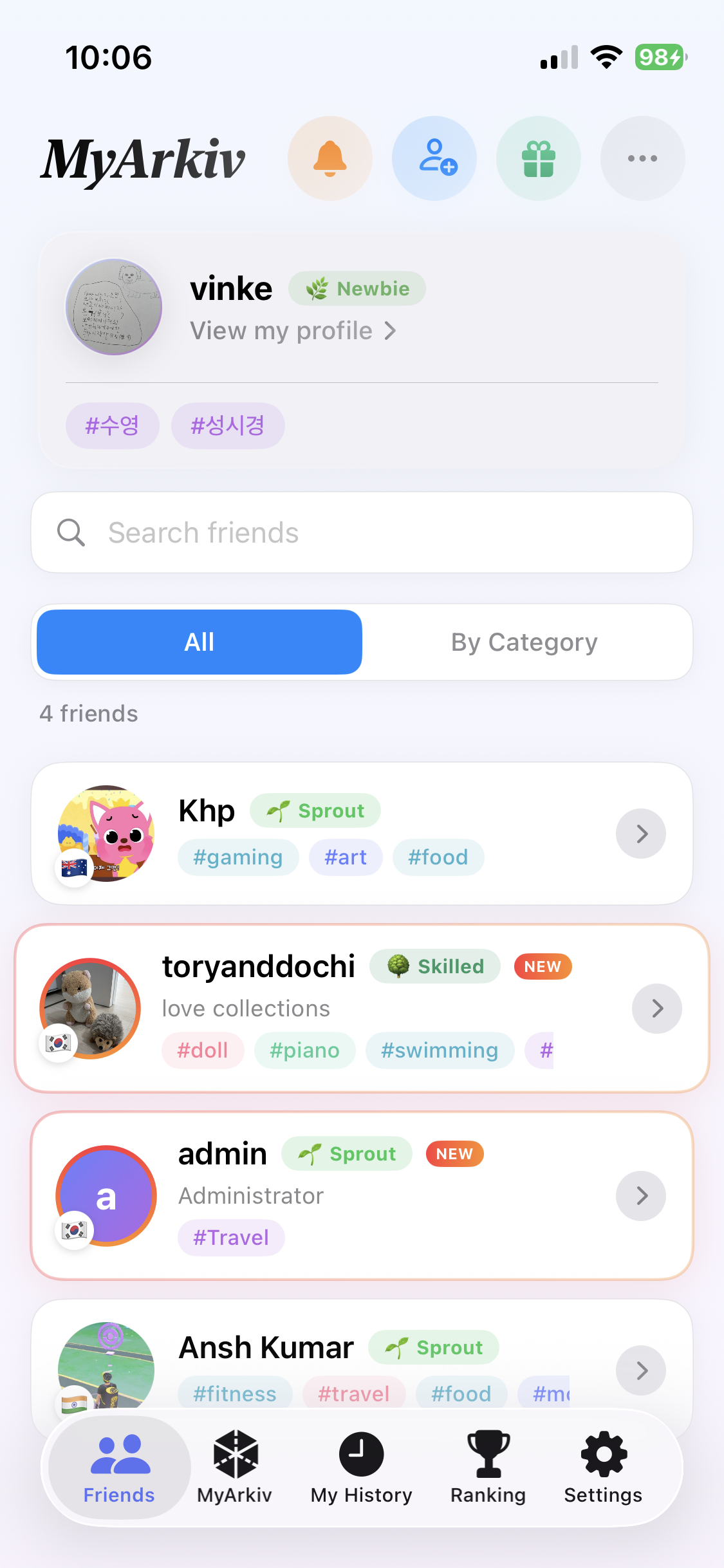The height and width of the screenshot is (1568, 724).
Task: Open the admin friend card
Action: coord(362,1196)
